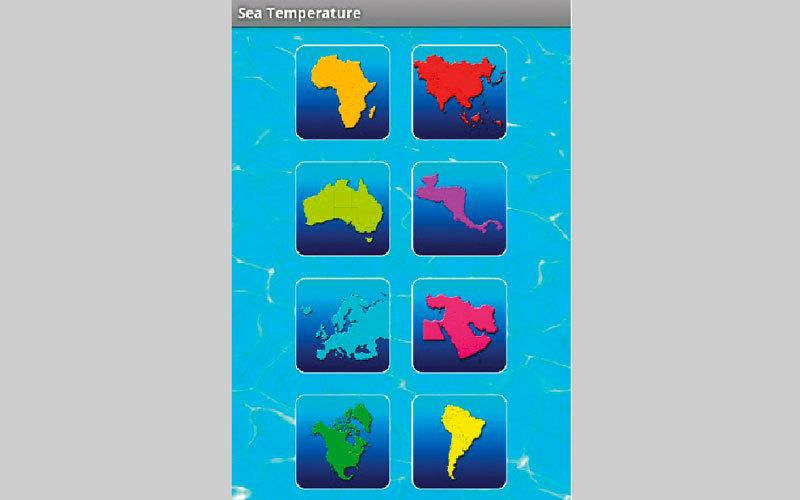800x500 pixels.
Task: Tap the yellow South America tile
Action: click(x=459, y=441)
